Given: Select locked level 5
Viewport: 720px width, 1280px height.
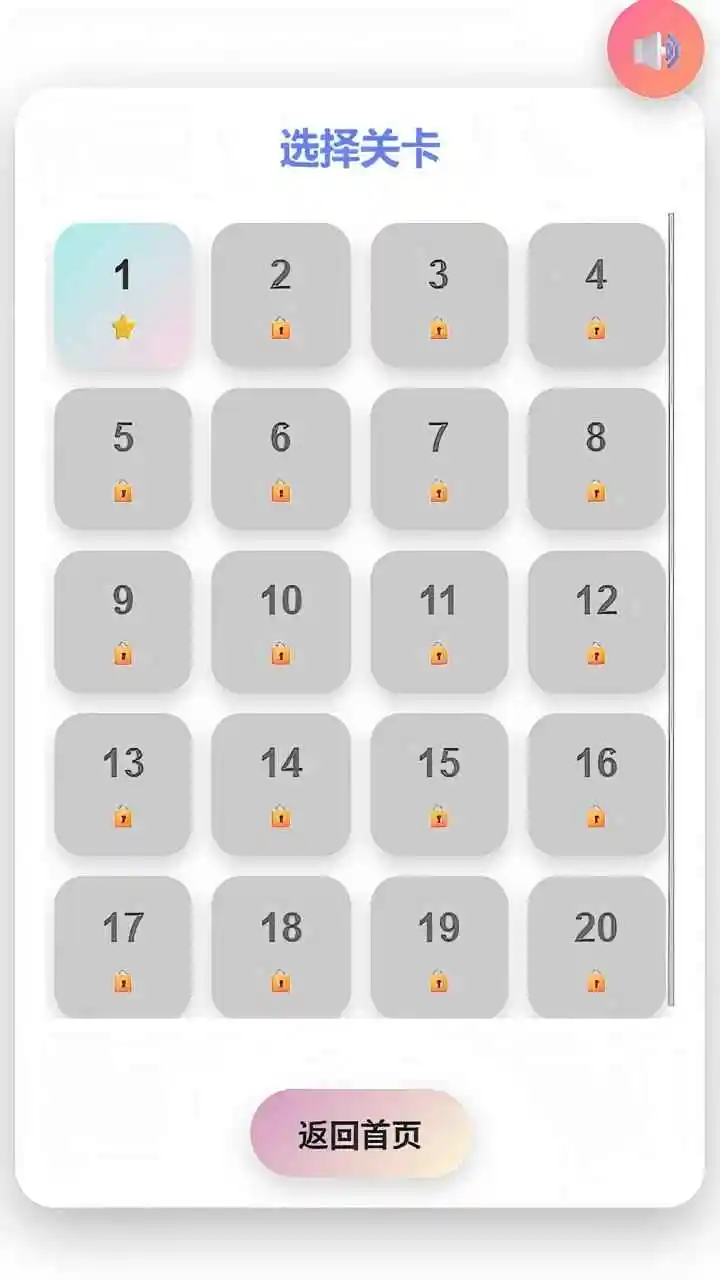Looking at the screenshot, I should pos(123,459).
